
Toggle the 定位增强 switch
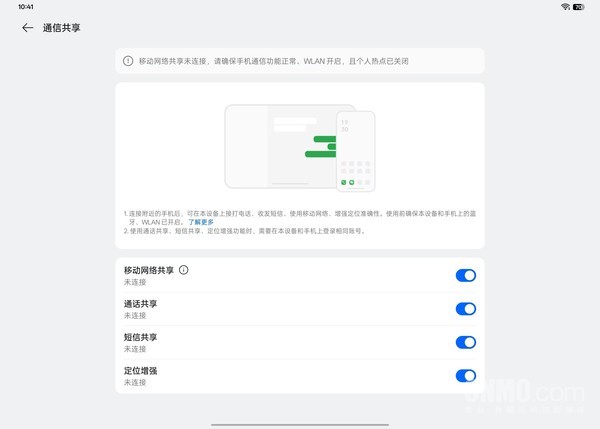pyautogui.click(x=465, y=376)
